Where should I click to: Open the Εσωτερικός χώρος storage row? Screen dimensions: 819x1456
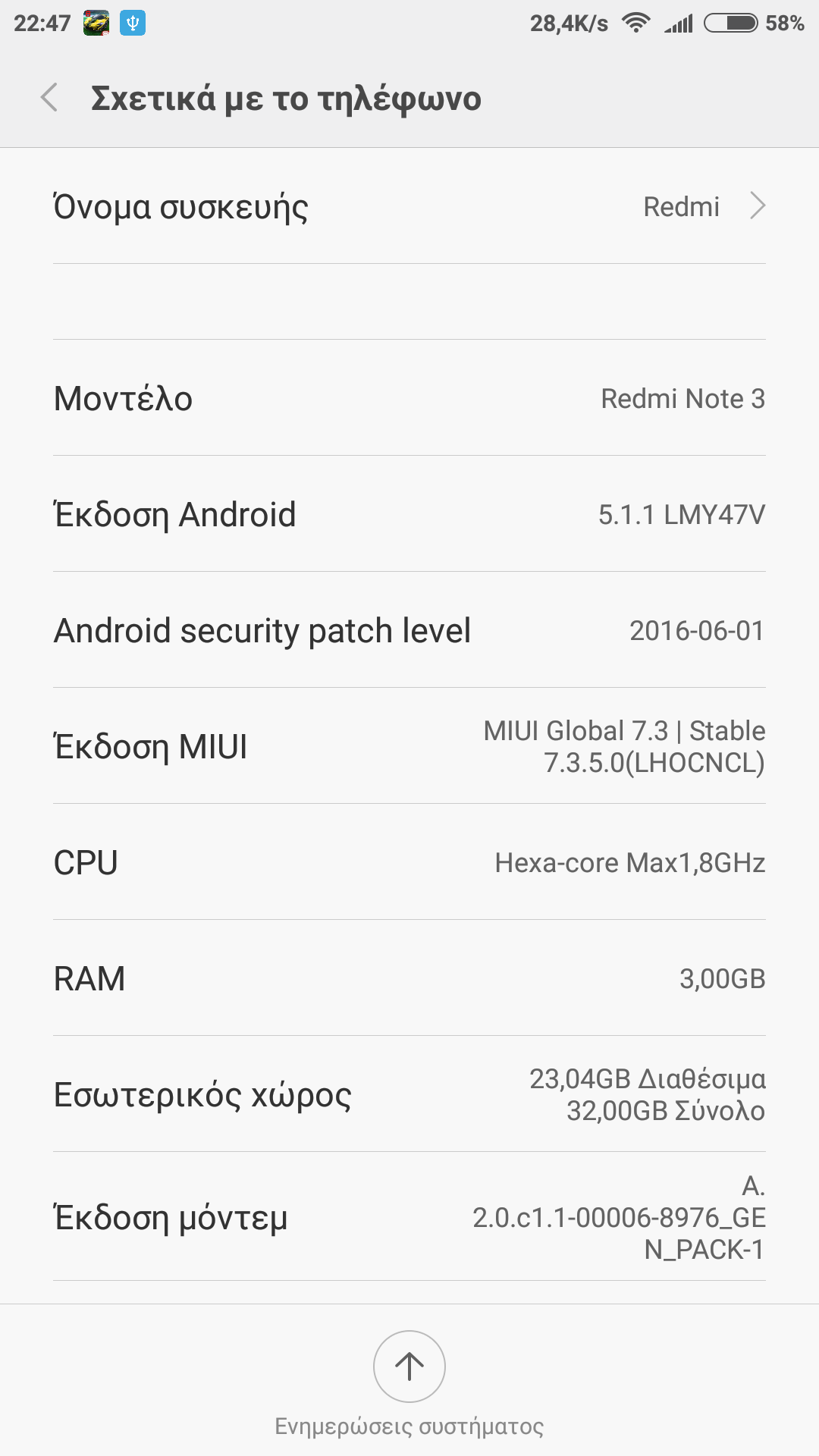click(409, 1094)
